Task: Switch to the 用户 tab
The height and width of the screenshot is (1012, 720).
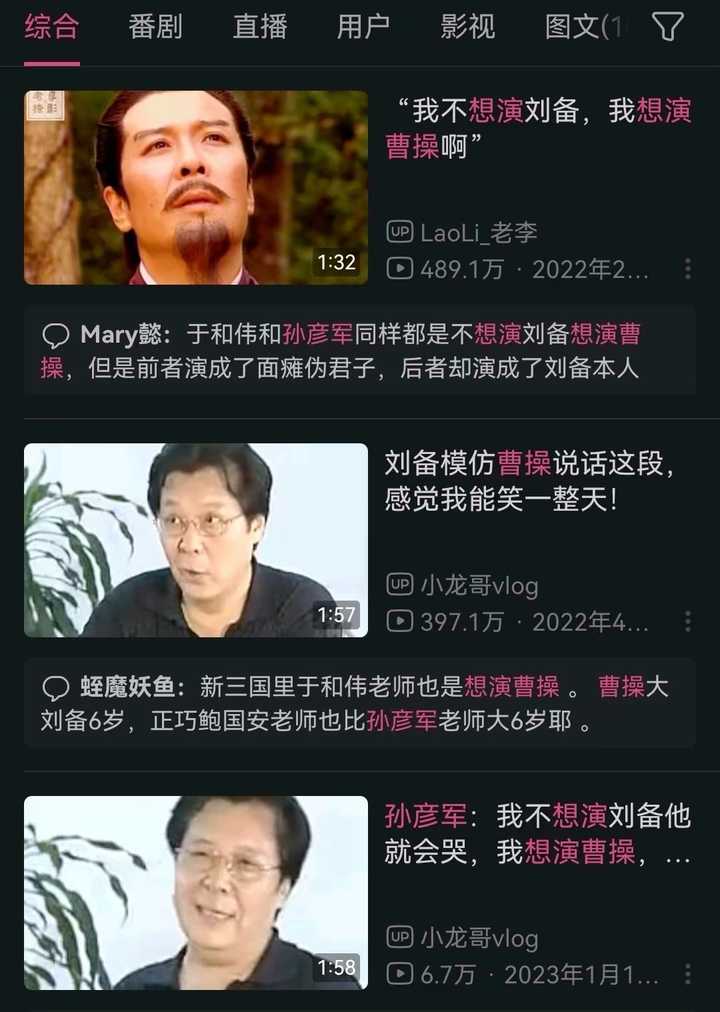Action: click(363, 27)
